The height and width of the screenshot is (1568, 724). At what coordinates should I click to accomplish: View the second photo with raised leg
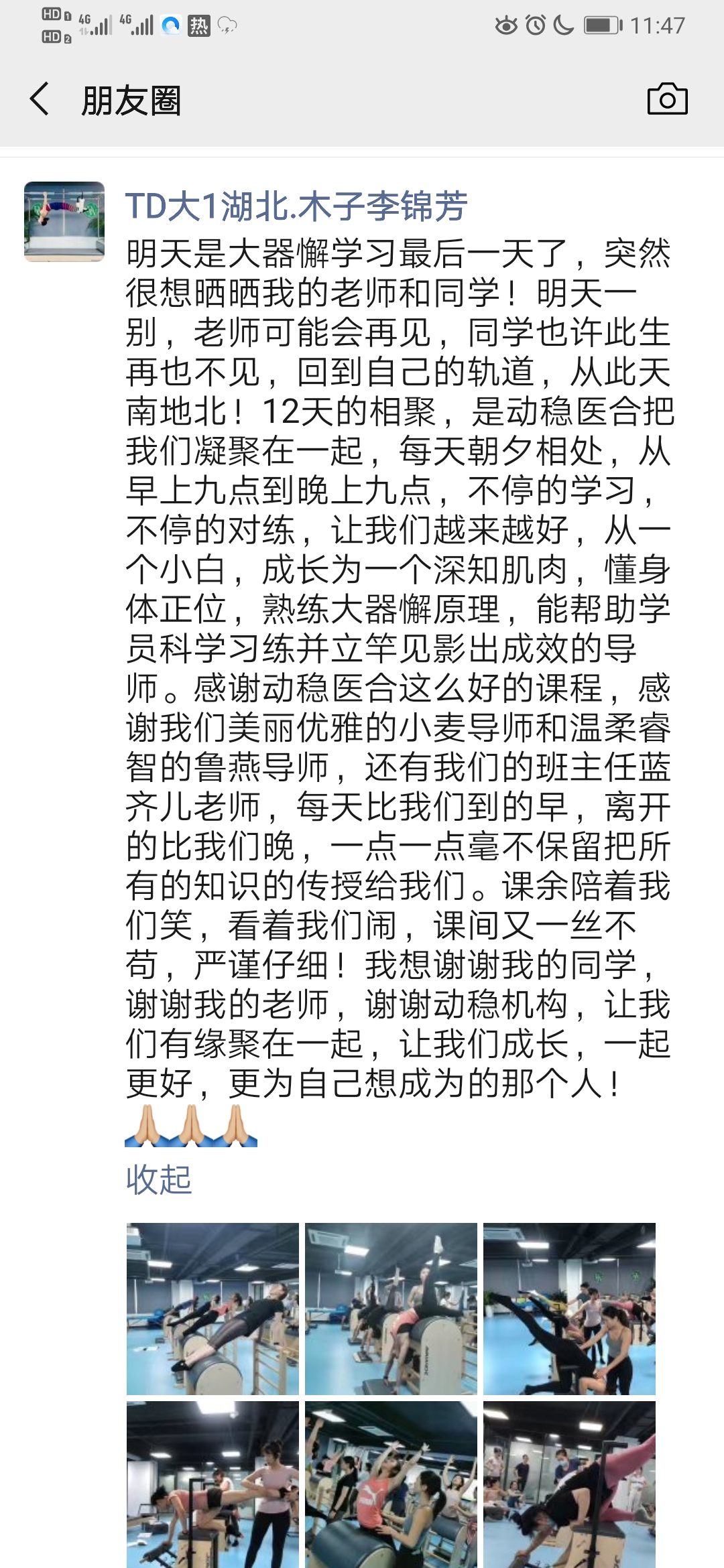pos(391,1309)
